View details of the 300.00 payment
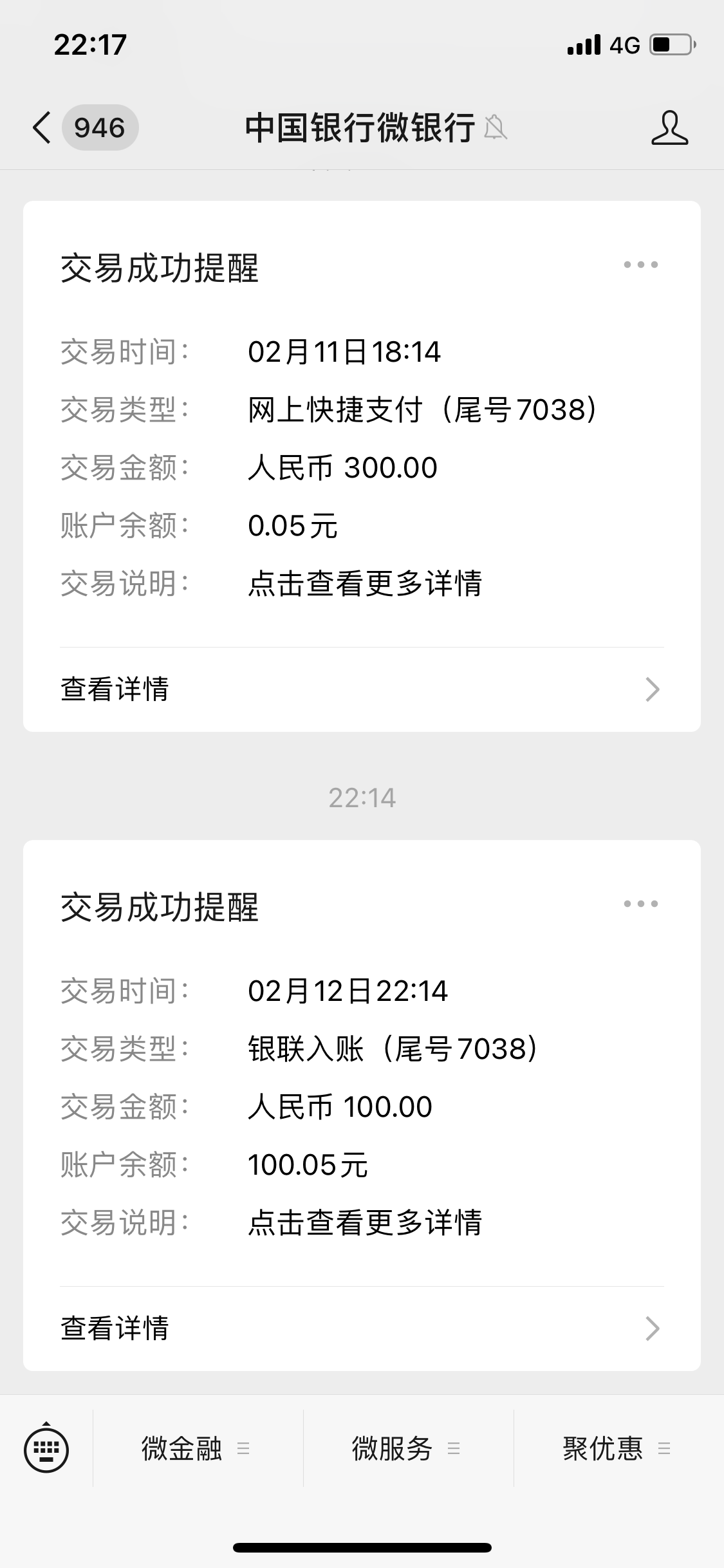This screenshot has height=1568, width=724. tap(362, 689)
